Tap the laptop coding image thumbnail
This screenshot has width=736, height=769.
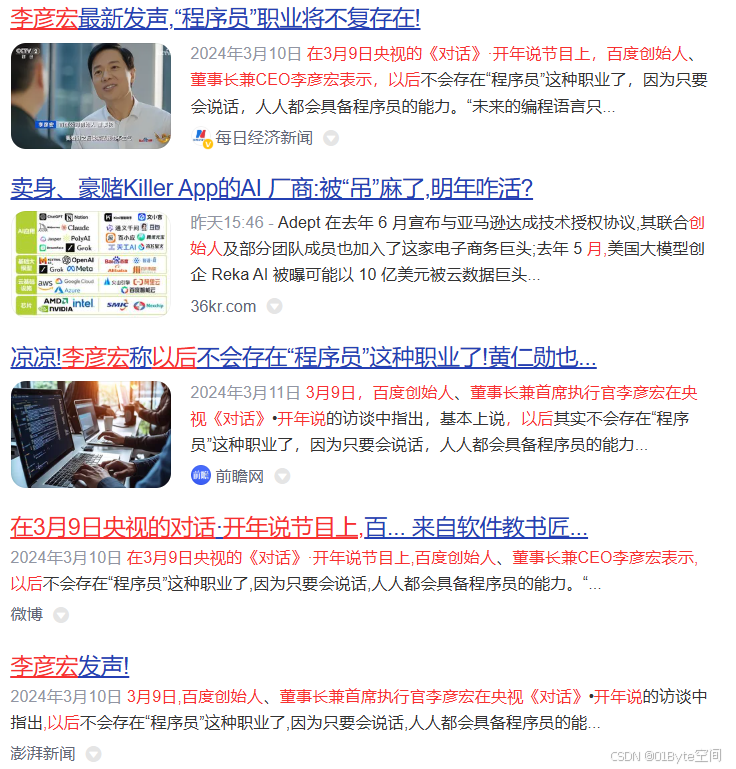tap(91, 433)
